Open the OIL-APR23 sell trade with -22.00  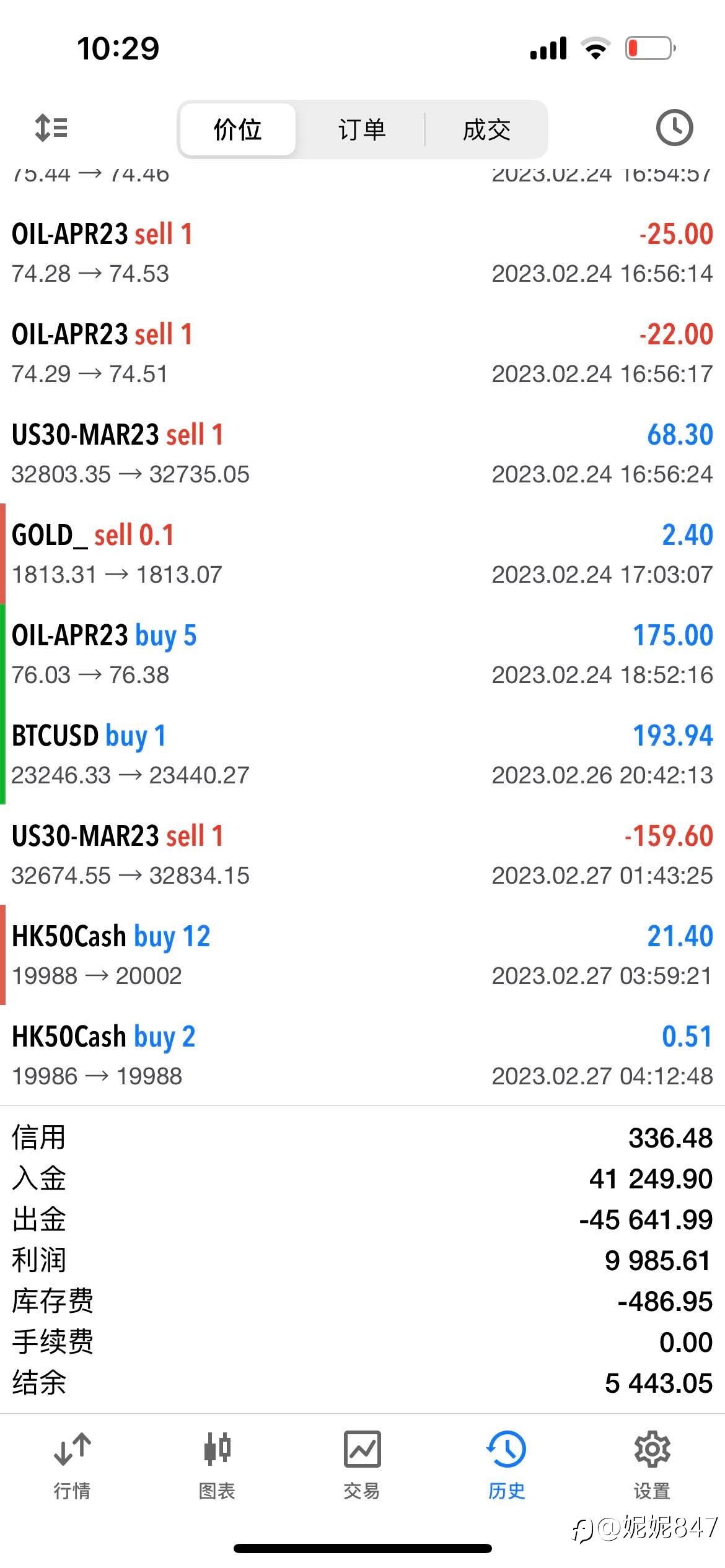pos(362,354)
